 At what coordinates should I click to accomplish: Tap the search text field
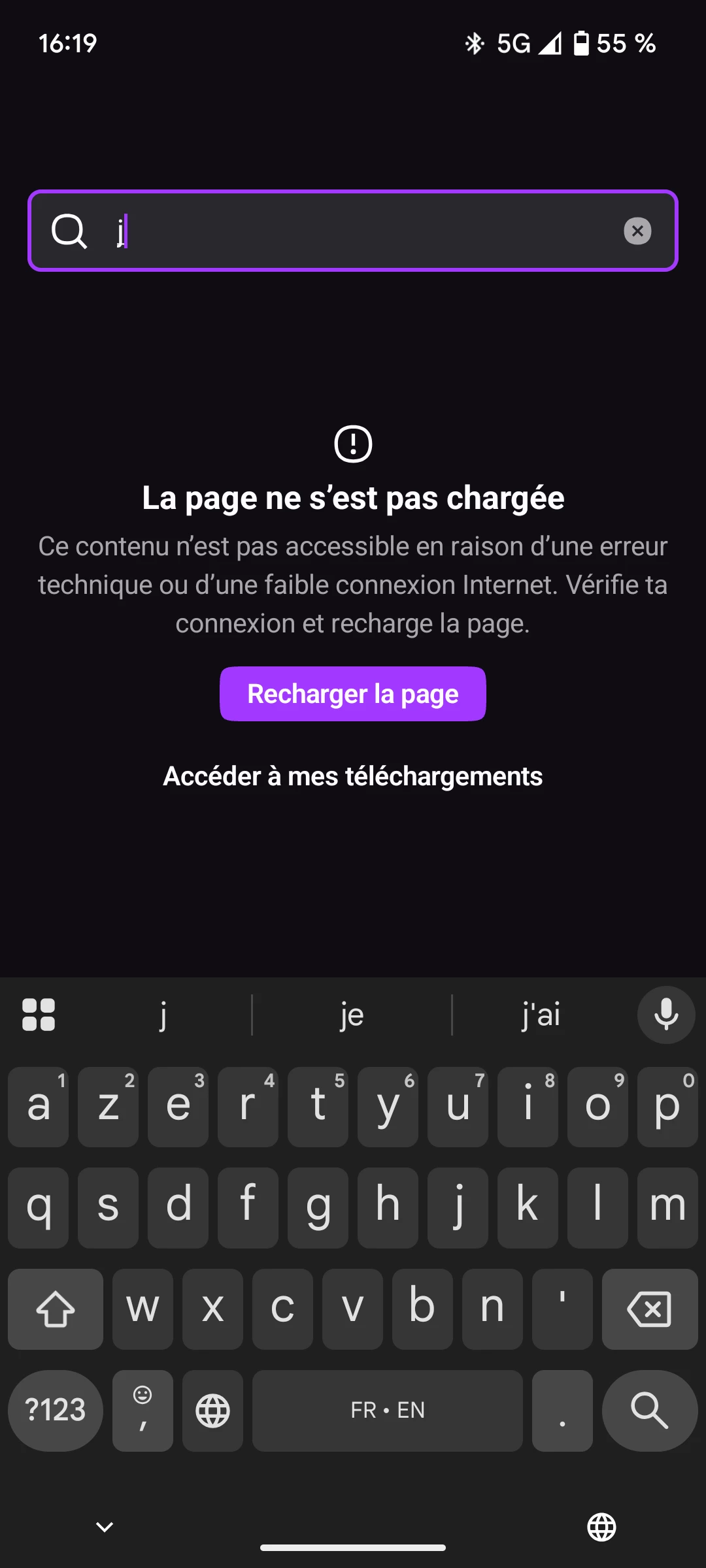tap(353, 231)
